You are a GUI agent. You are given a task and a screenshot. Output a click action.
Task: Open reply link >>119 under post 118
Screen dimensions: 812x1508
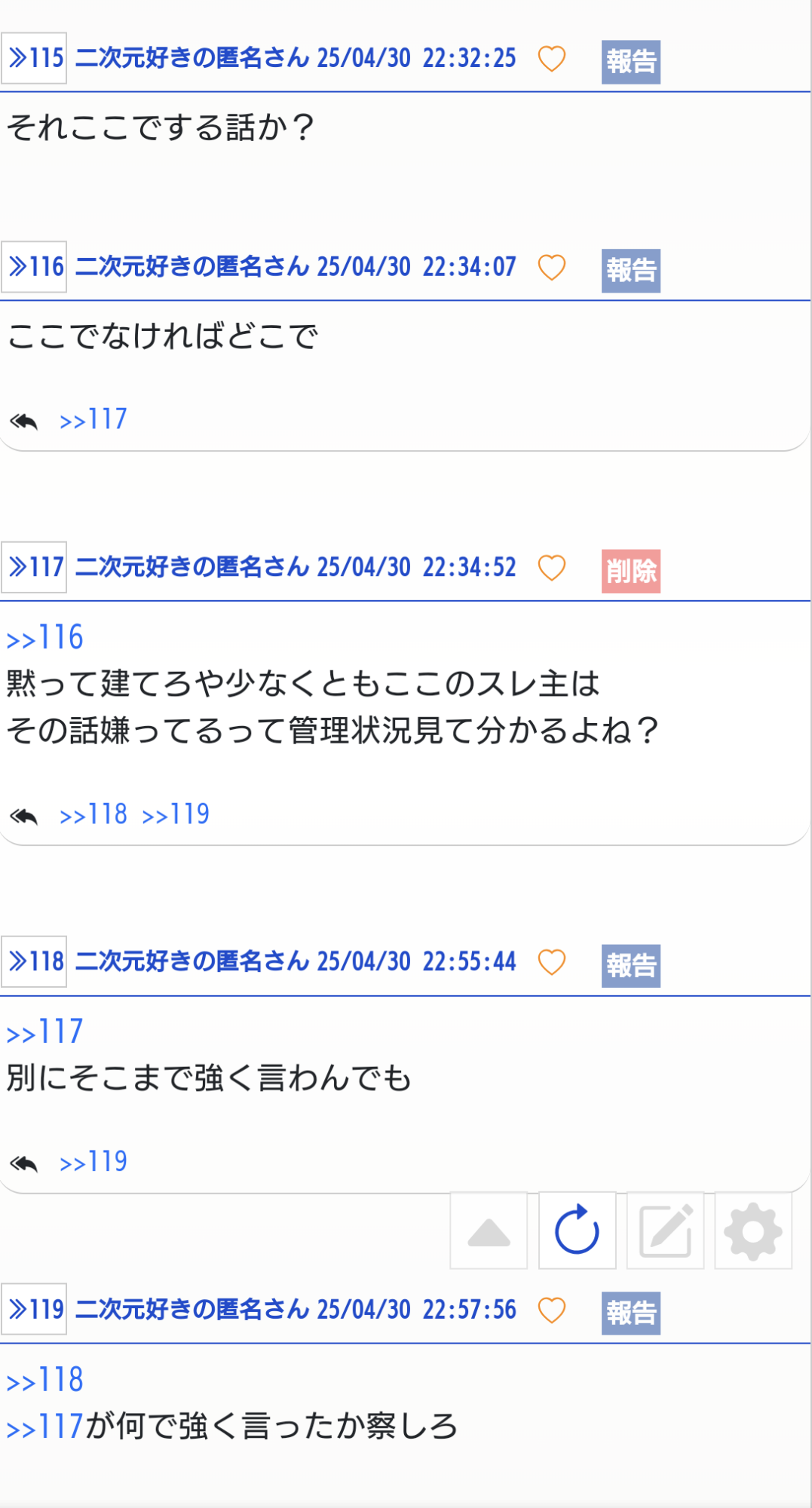click(x=93, y=1162)
